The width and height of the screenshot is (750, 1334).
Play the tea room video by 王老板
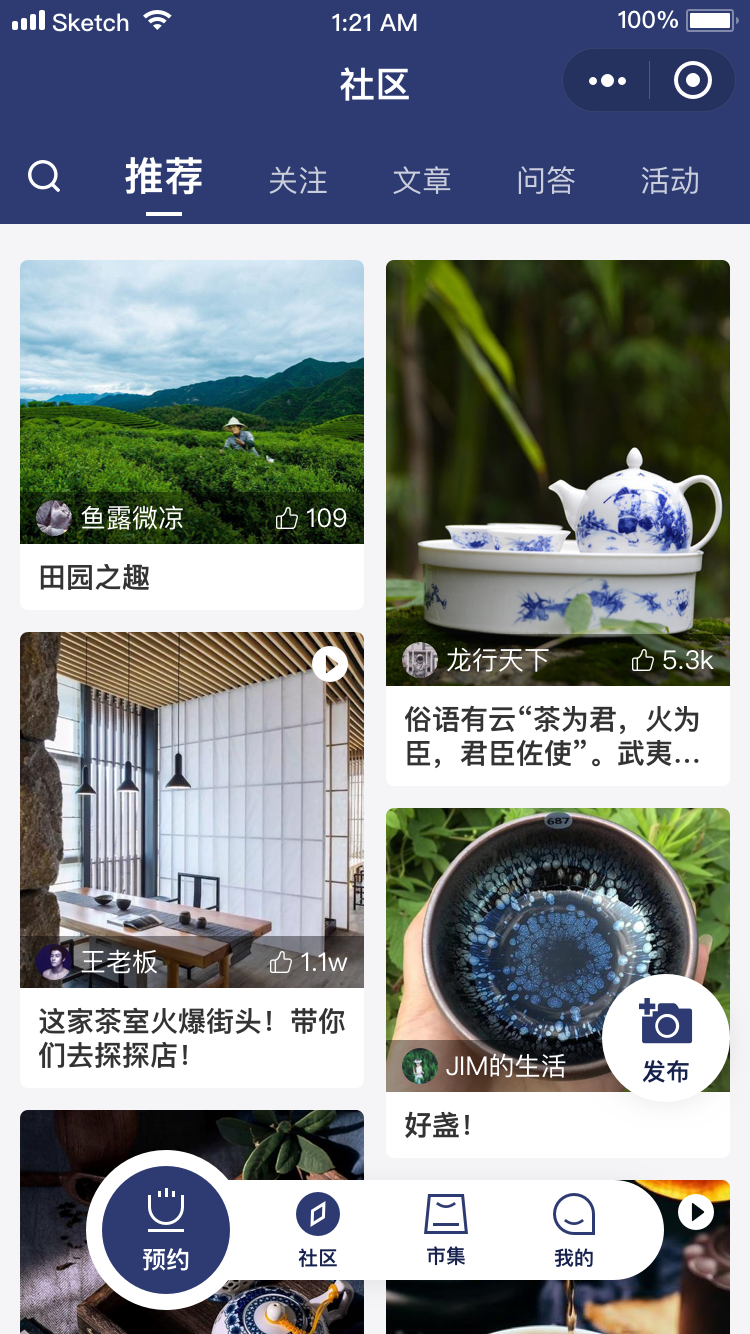pos(329,664)
